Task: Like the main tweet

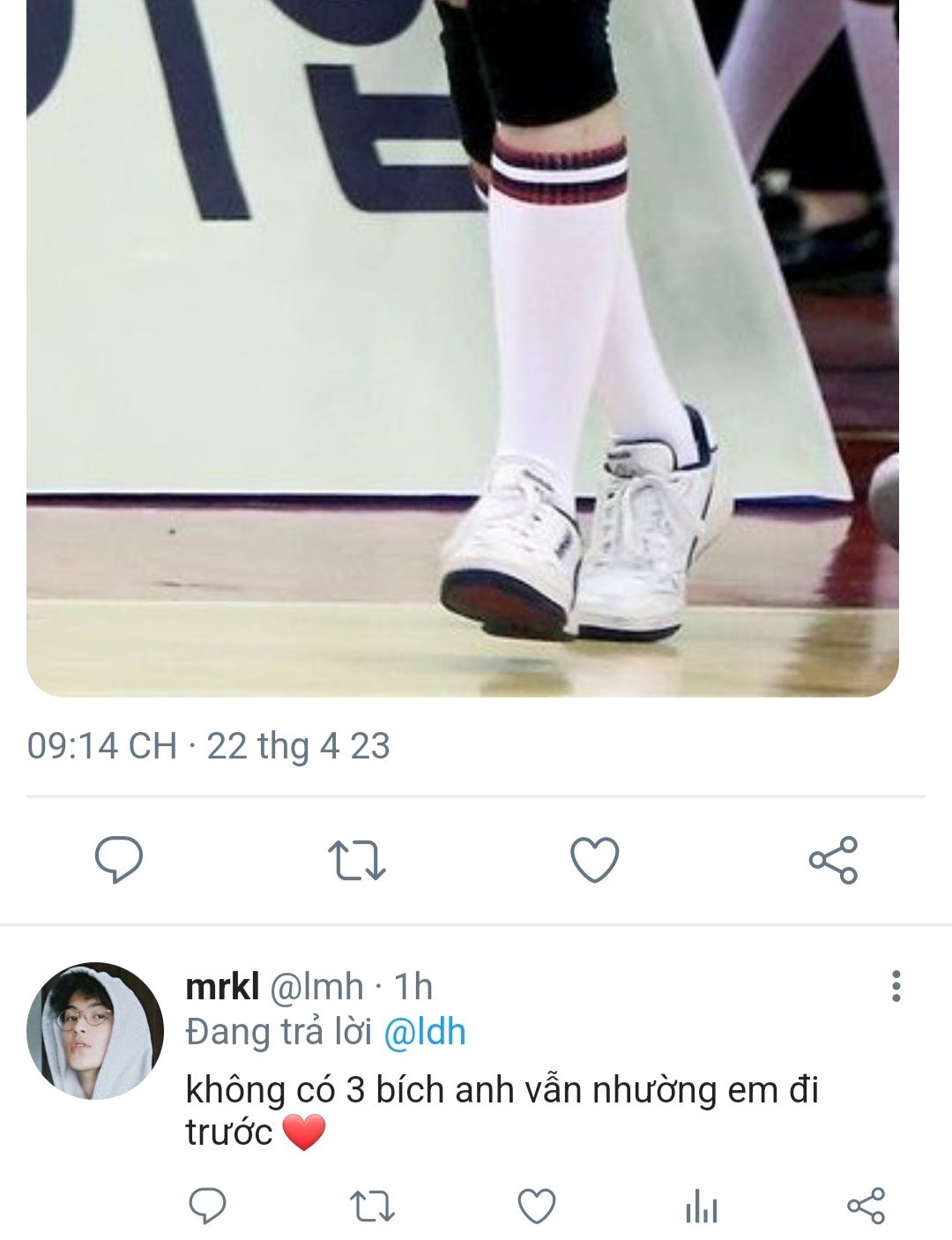Action: point(595,860)
